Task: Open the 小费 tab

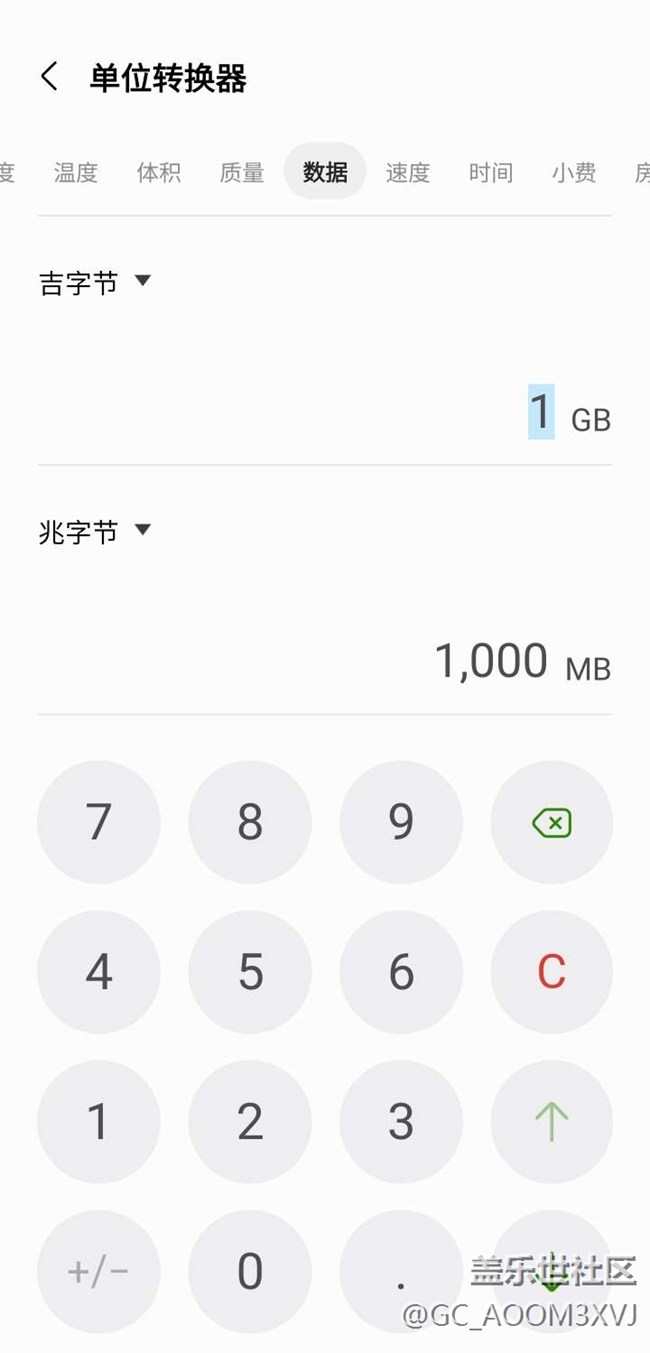Action: tap(574, 172)
